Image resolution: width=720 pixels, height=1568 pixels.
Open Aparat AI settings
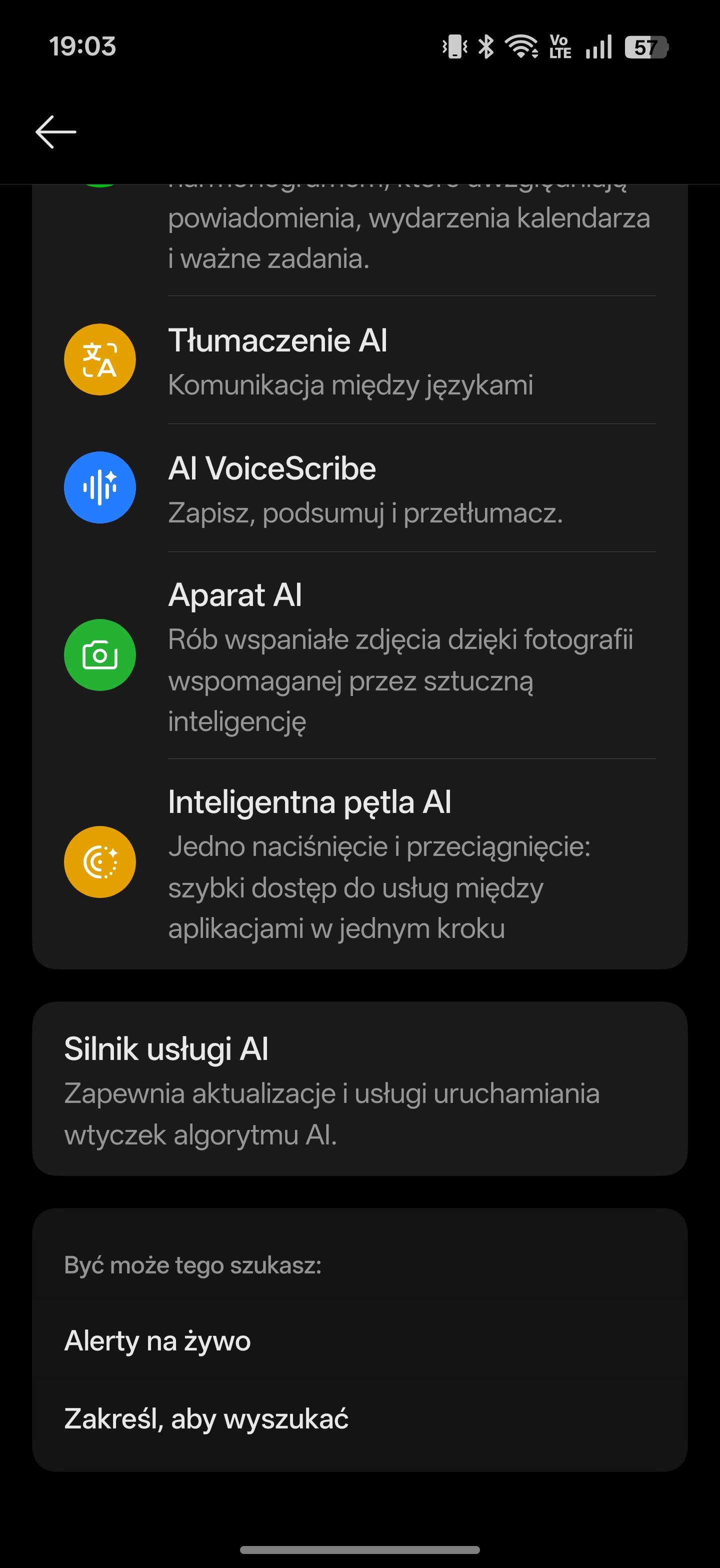359,655
